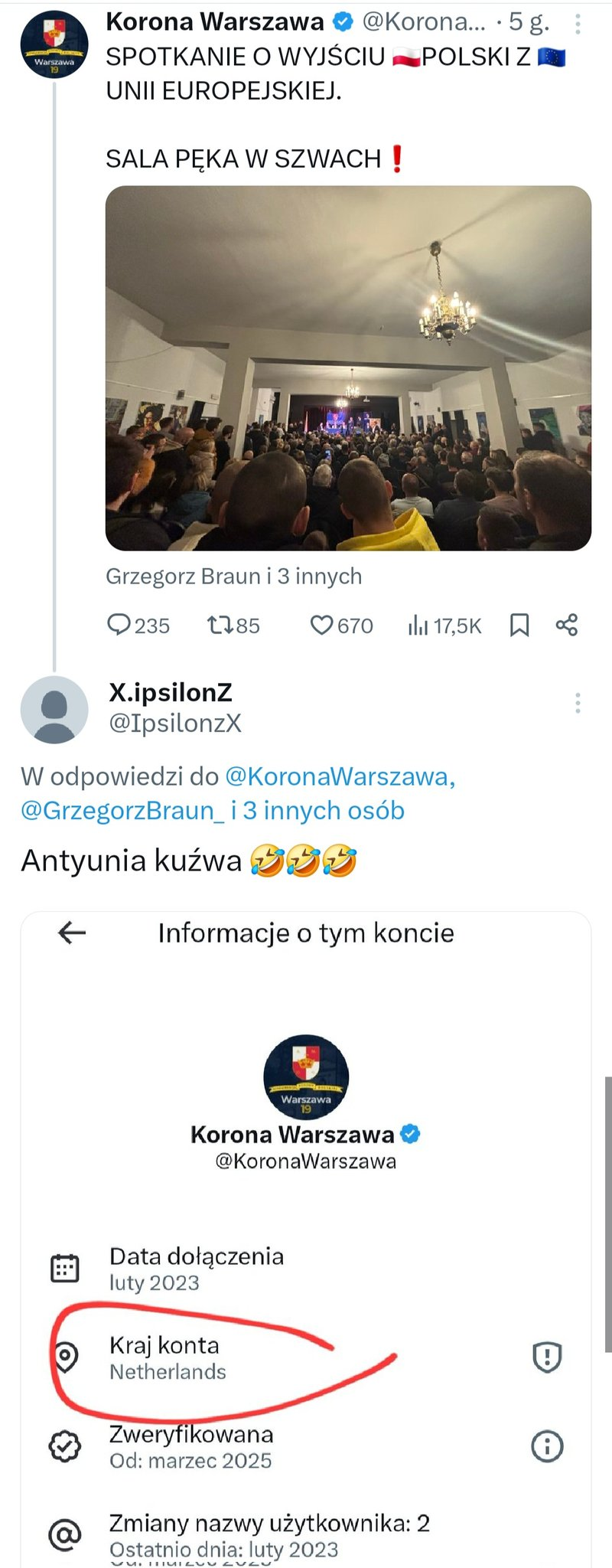Open Korona Warszawa's profile picture
612x1568 pixels.
tap(54, 45)
